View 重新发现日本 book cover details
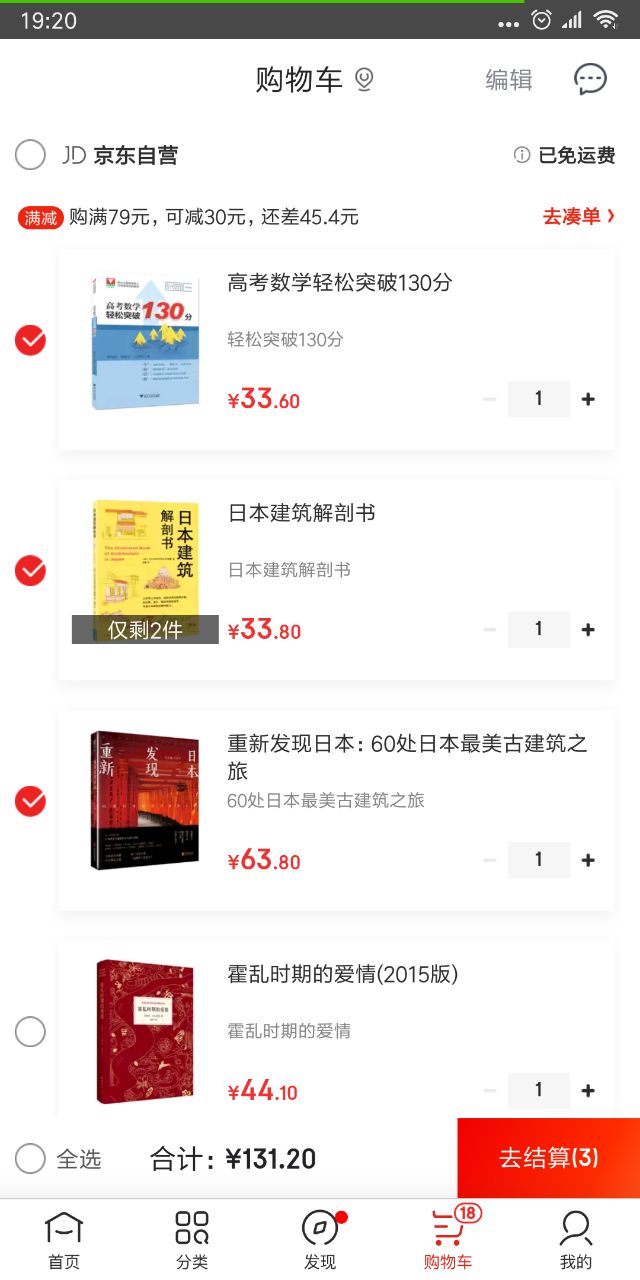This screenshot has width=640, height=1280. 145,801
